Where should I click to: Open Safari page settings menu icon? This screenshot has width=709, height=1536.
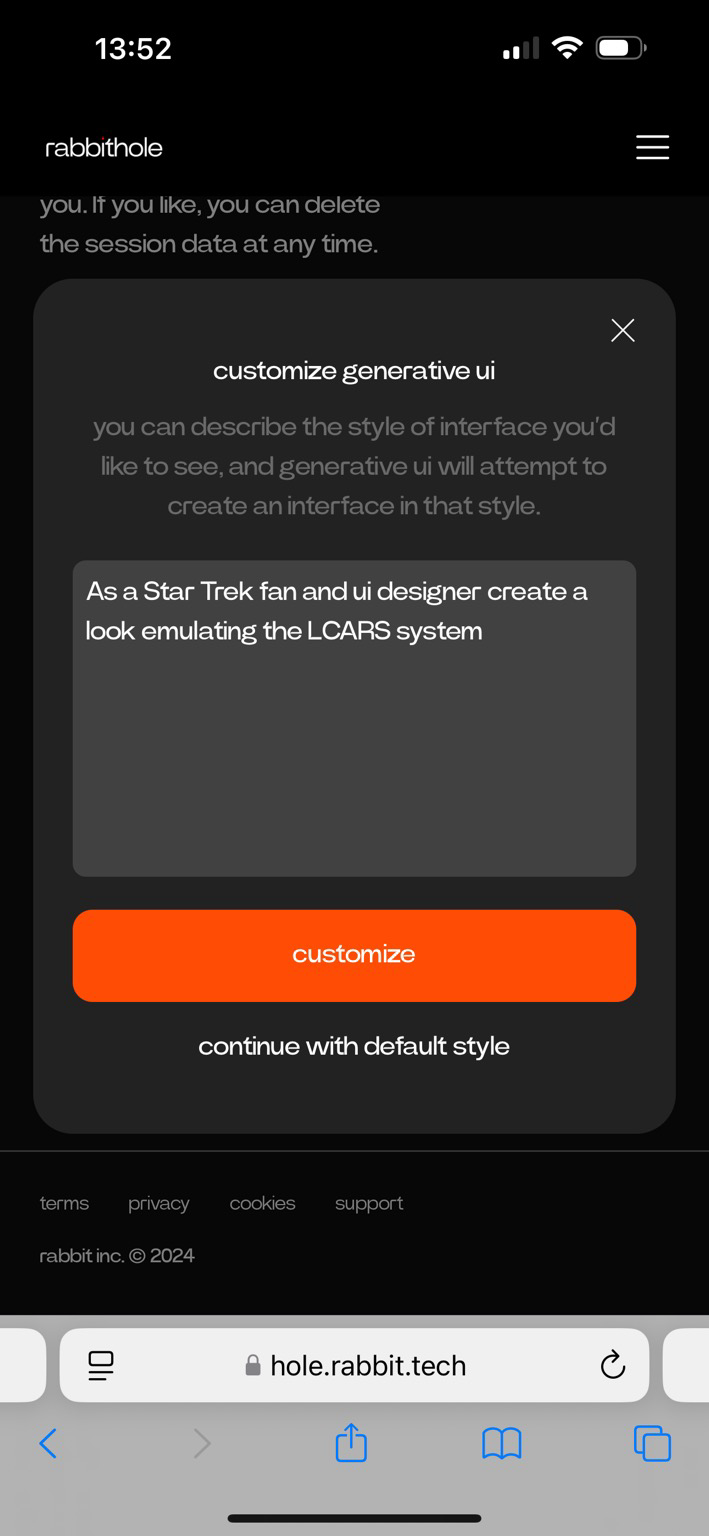101,1365
